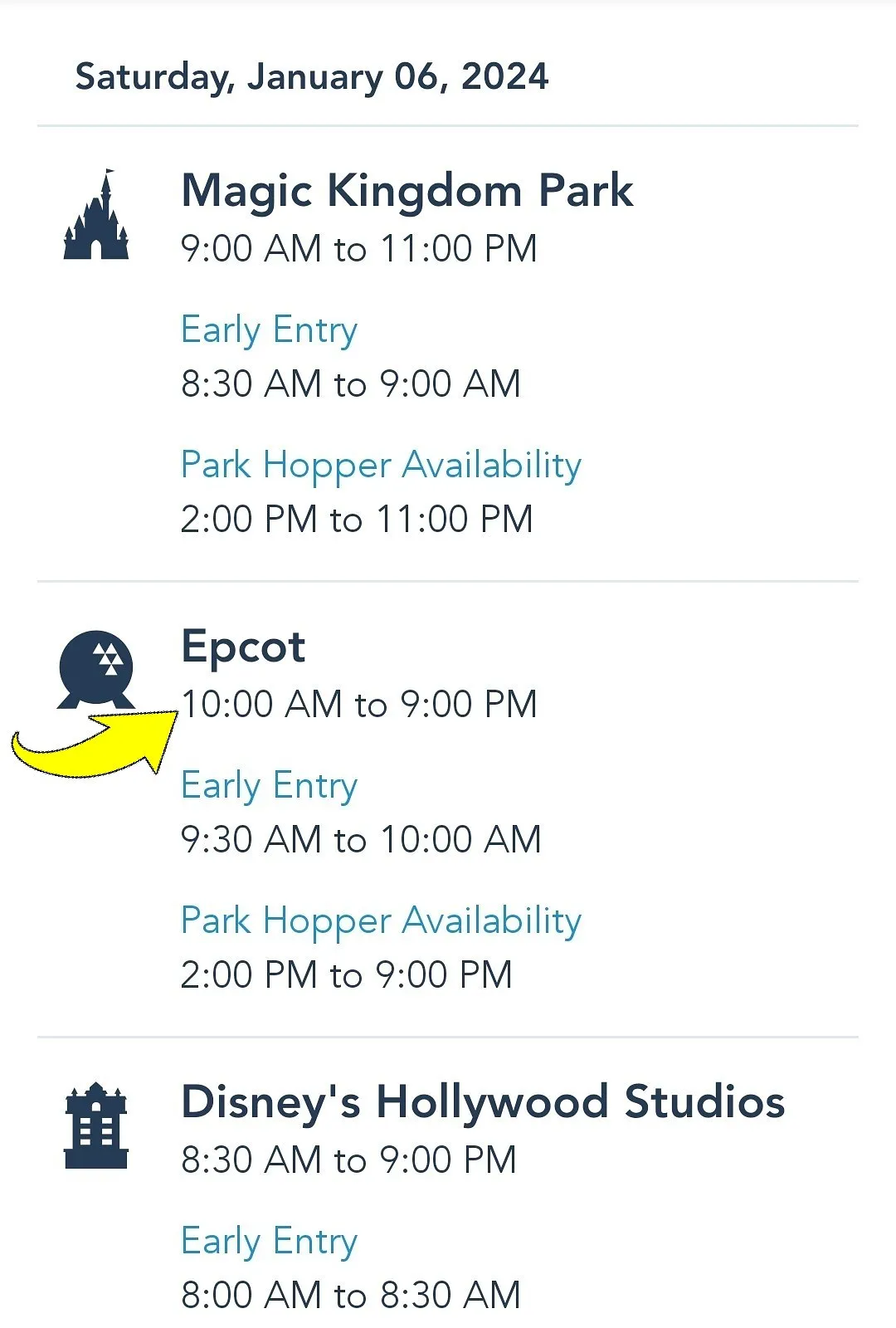Tap Early Entry link under Epcot

pos(269,786)
